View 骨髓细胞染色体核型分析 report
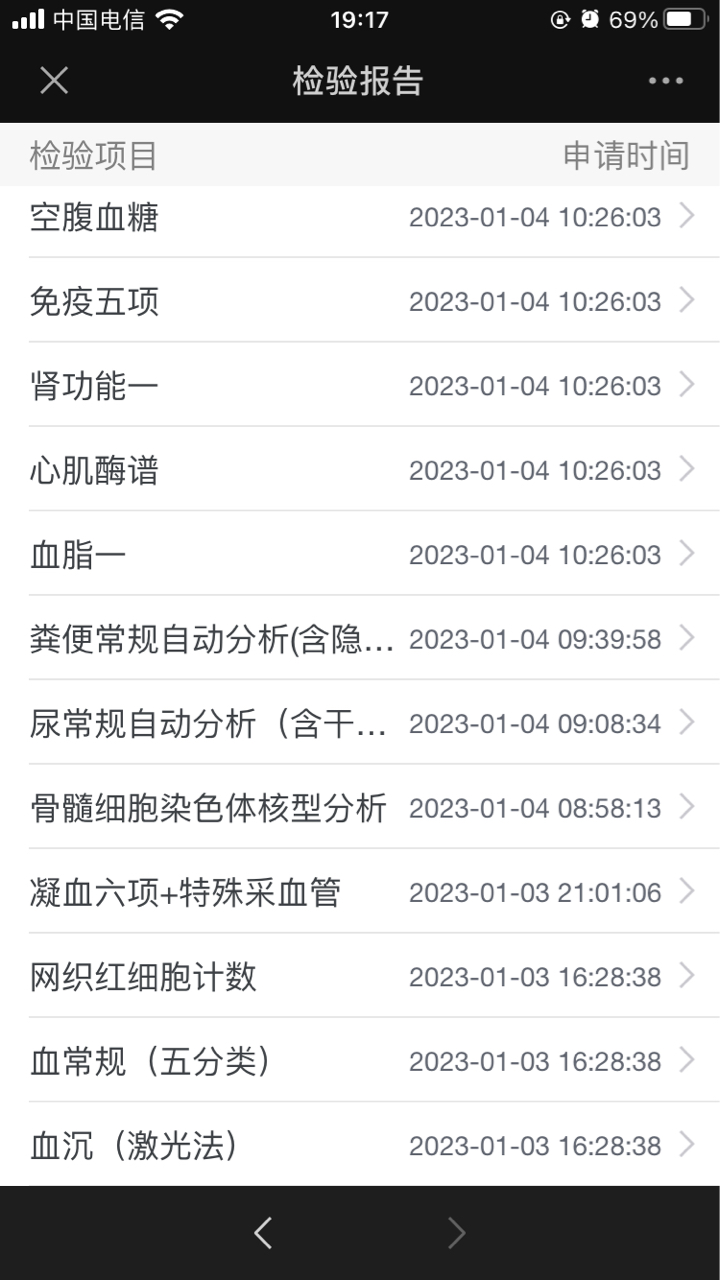Viewport: 720px width, 1280px height. coord(360,807)
